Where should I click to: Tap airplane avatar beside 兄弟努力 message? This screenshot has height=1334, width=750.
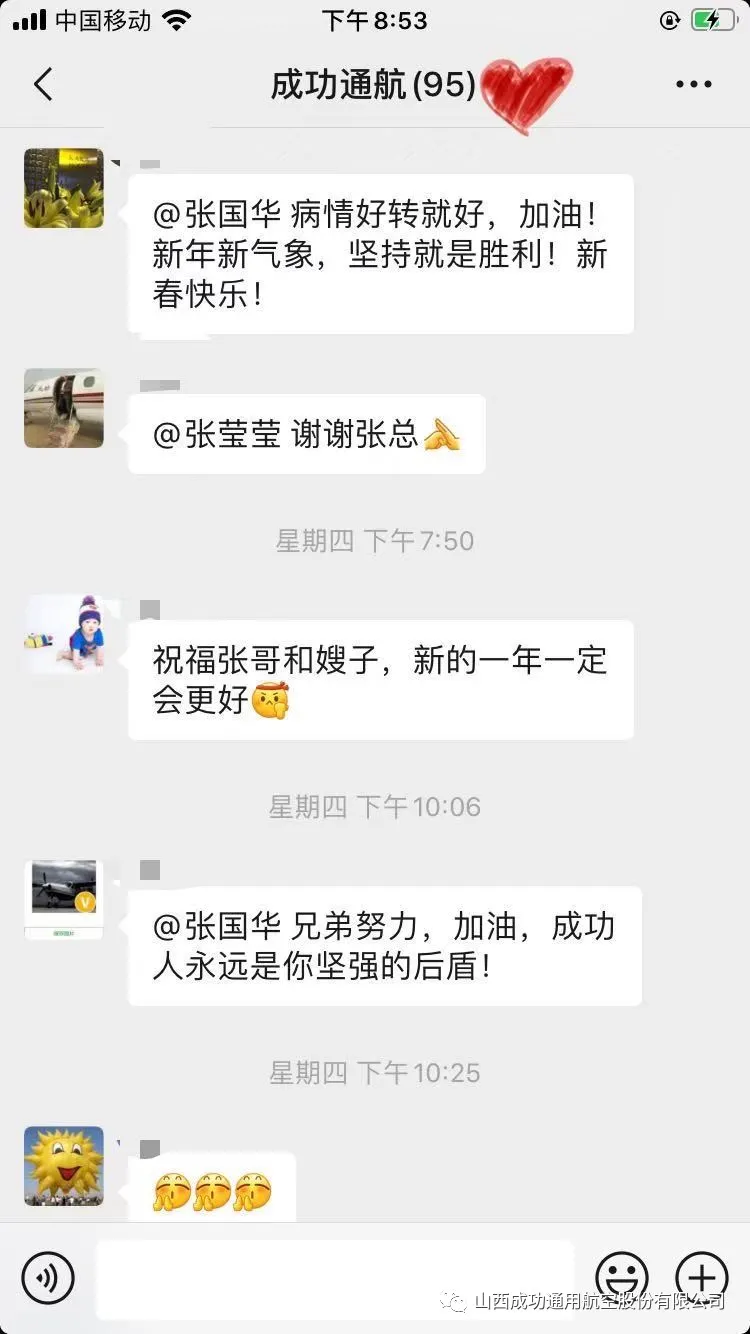[x=64, y=897]
